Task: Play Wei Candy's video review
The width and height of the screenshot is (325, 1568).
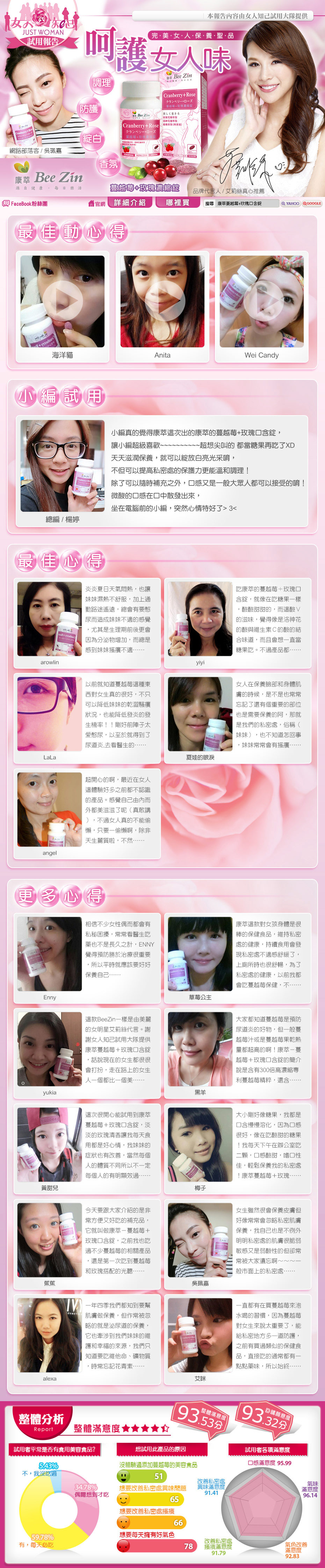Action: (x=262, y=300)
